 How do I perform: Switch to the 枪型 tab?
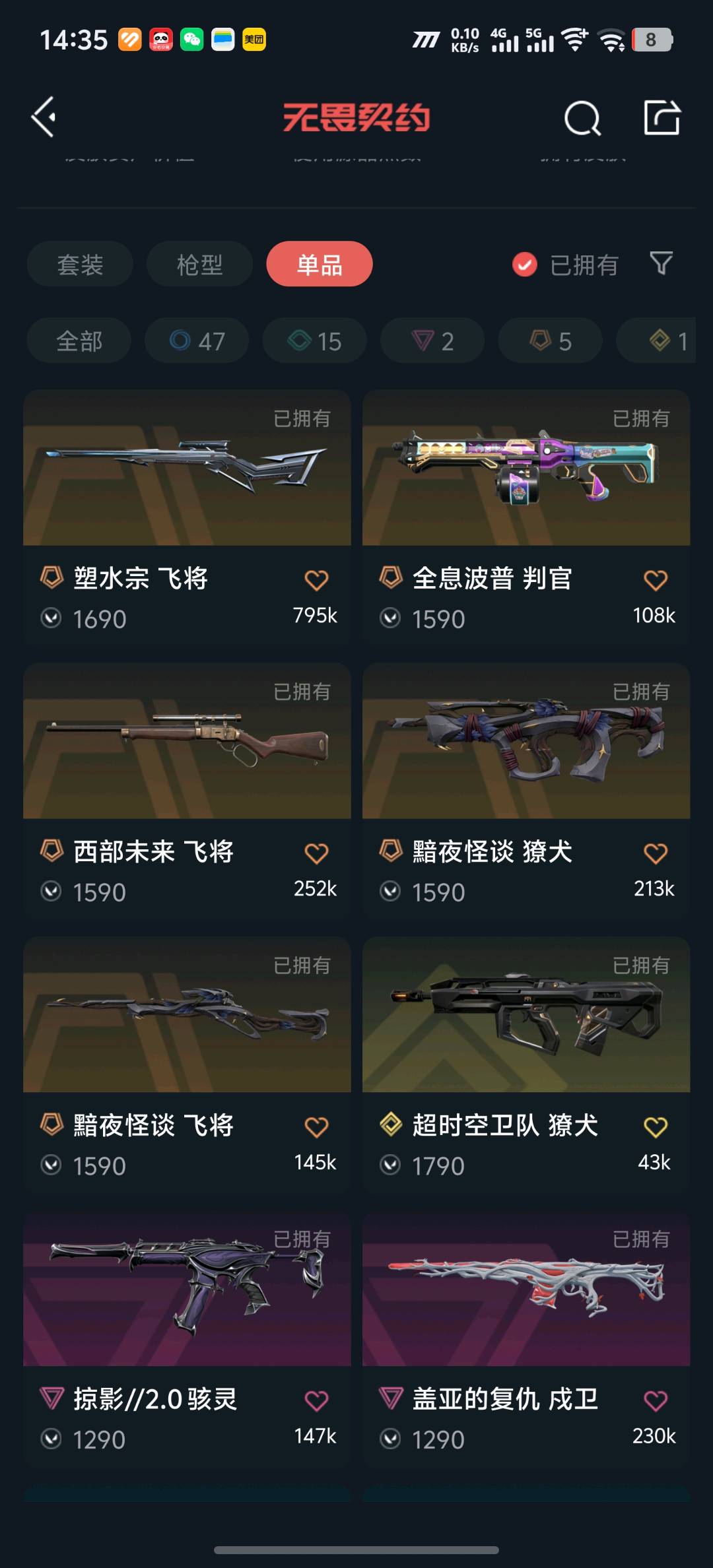[199, 264]
